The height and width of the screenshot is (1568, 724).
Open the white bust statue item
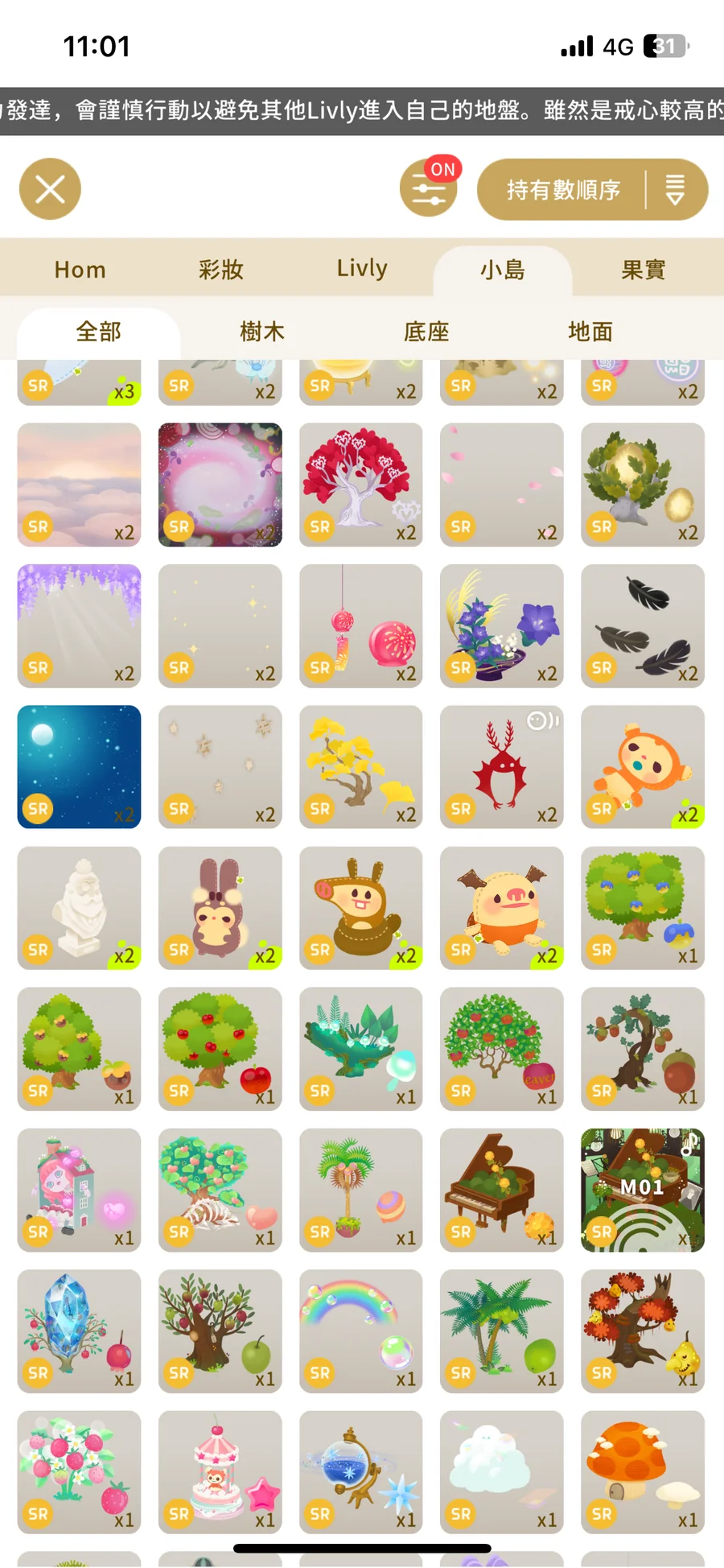click(79, 907)
